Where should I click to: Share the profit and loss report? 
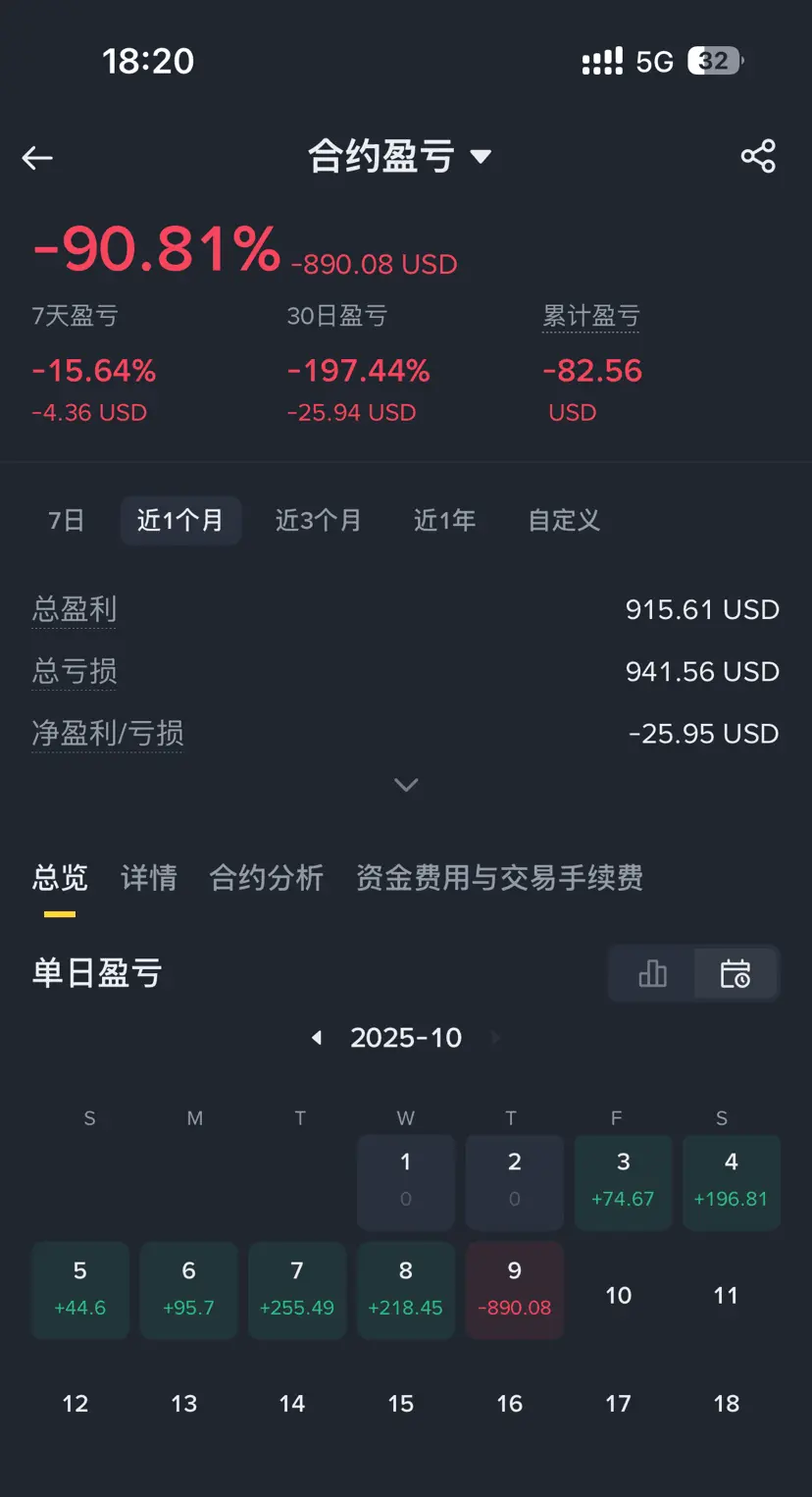(x=758, y=156)
